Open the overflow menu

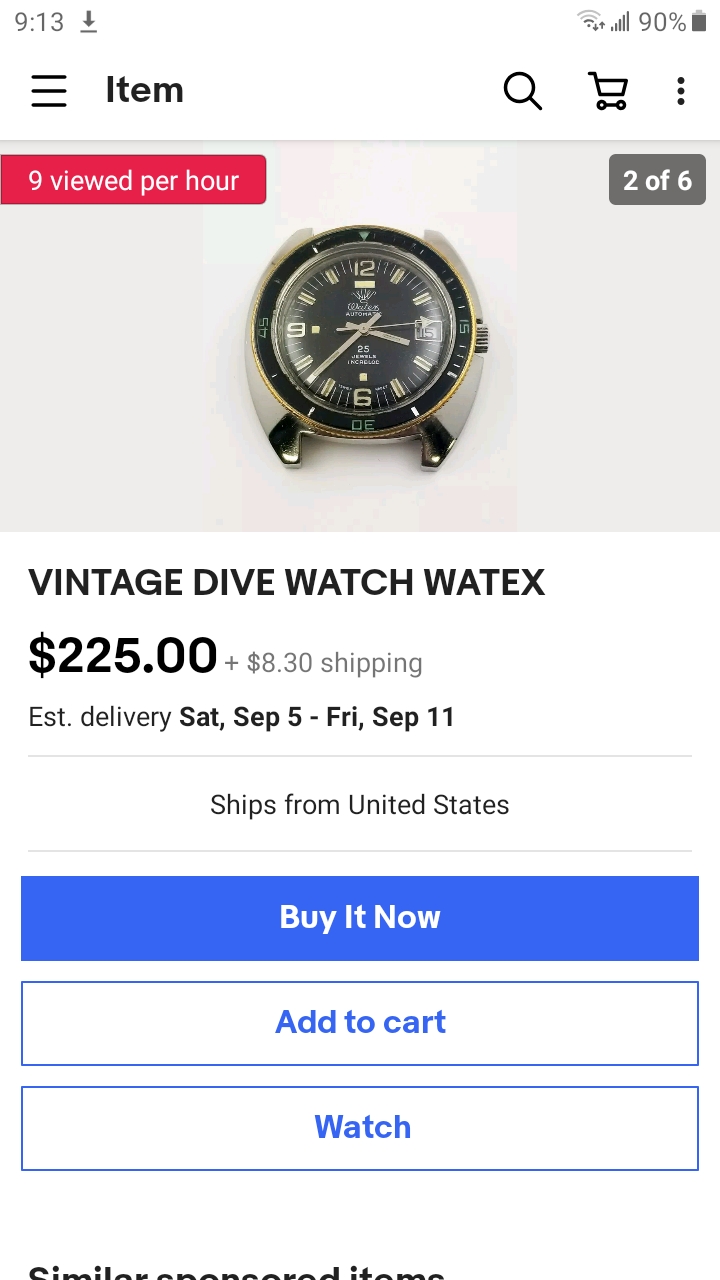(x=680, y=91)
